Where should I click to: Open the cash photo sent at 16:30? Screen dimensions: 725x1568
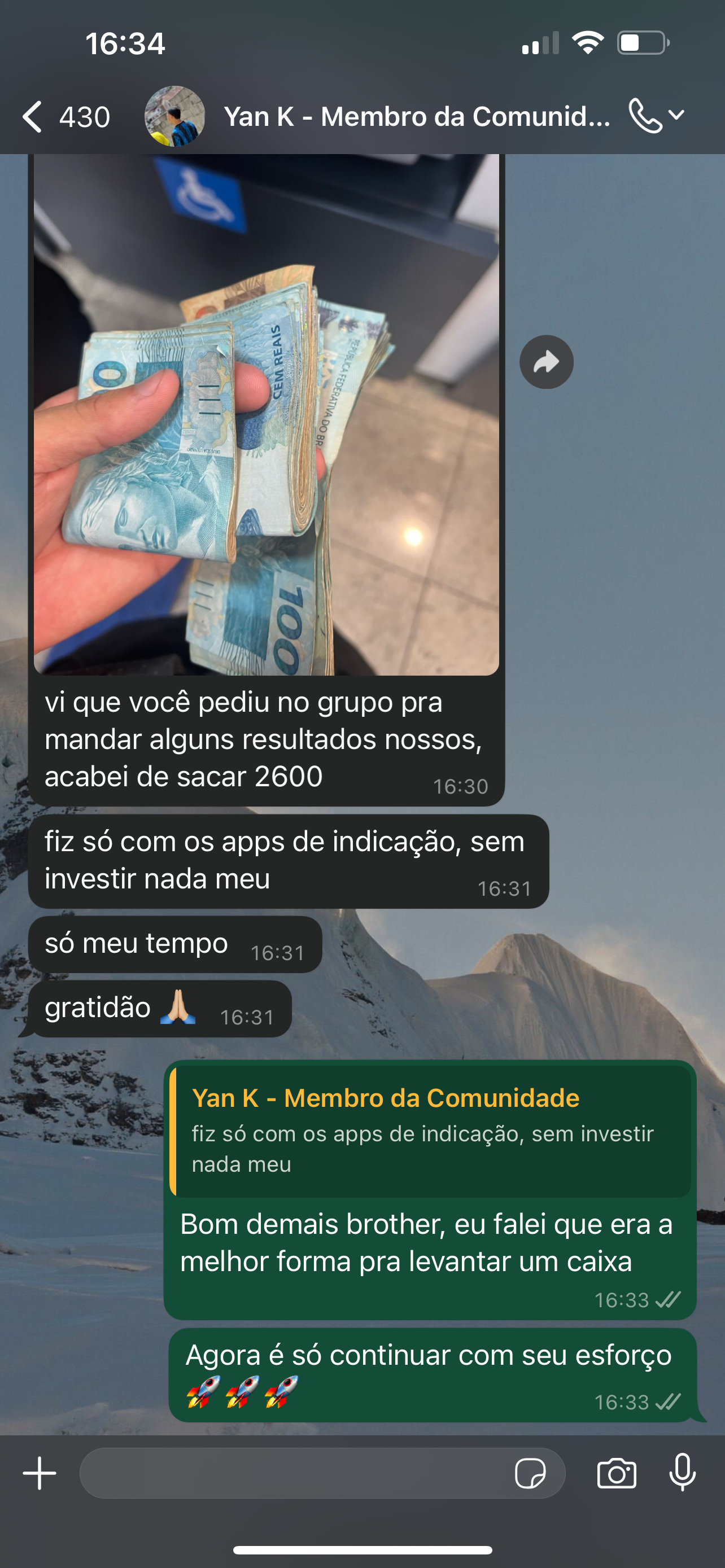pyautogui.click(x=266, y=414)
